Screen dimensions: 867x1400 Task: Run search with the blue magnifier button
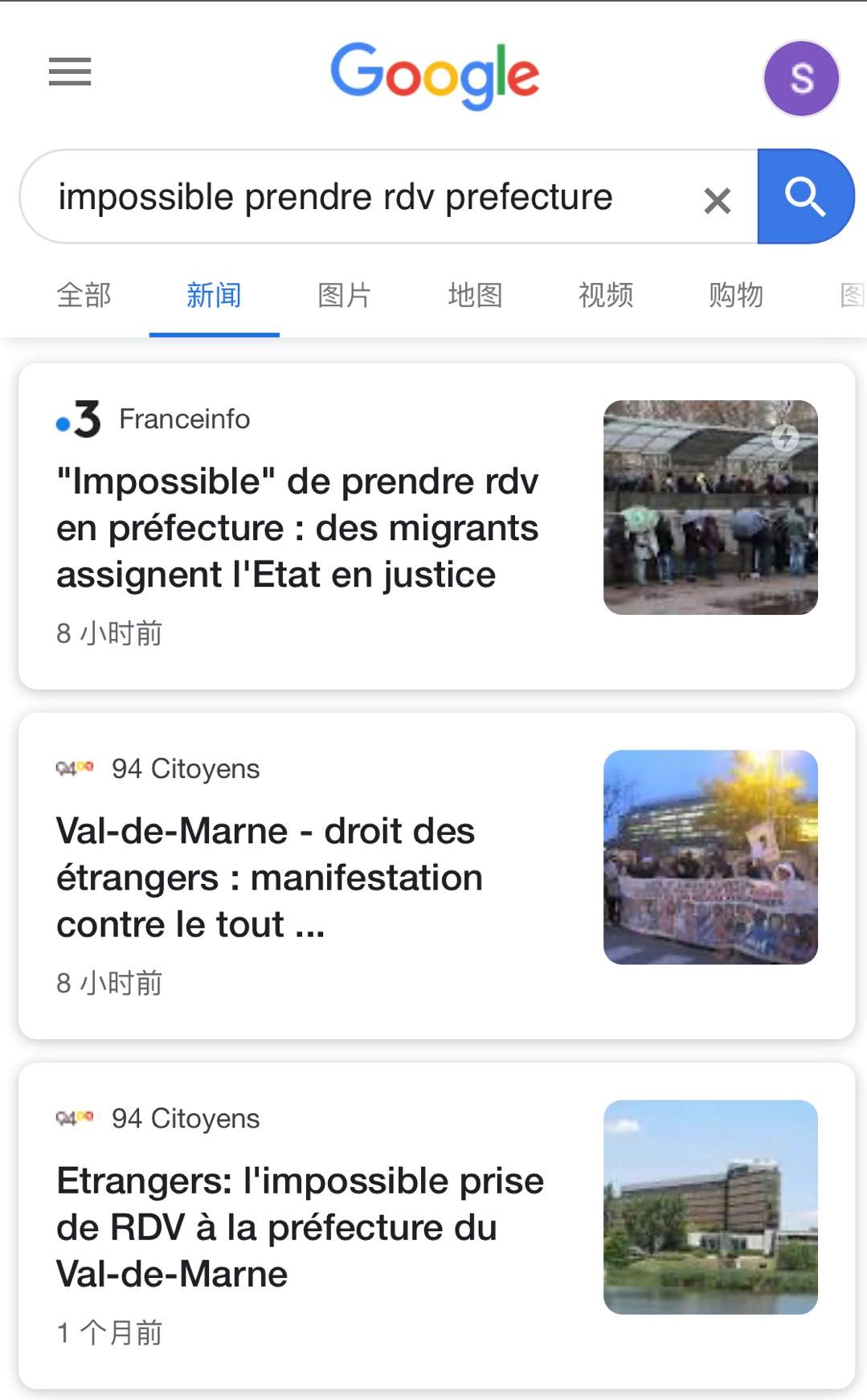click(804, 197)
